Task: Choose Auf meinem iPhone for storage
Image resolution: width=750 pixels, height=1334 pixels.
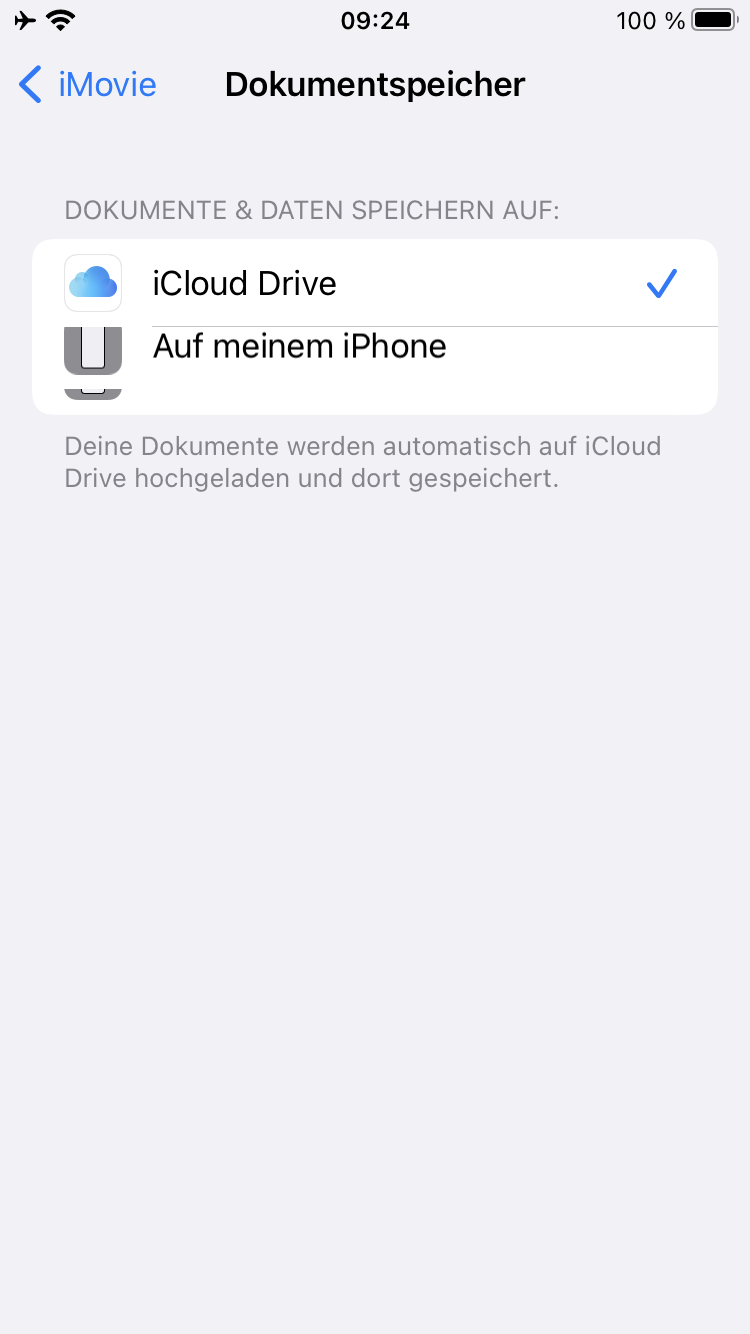Action: (x=374, y=348)
